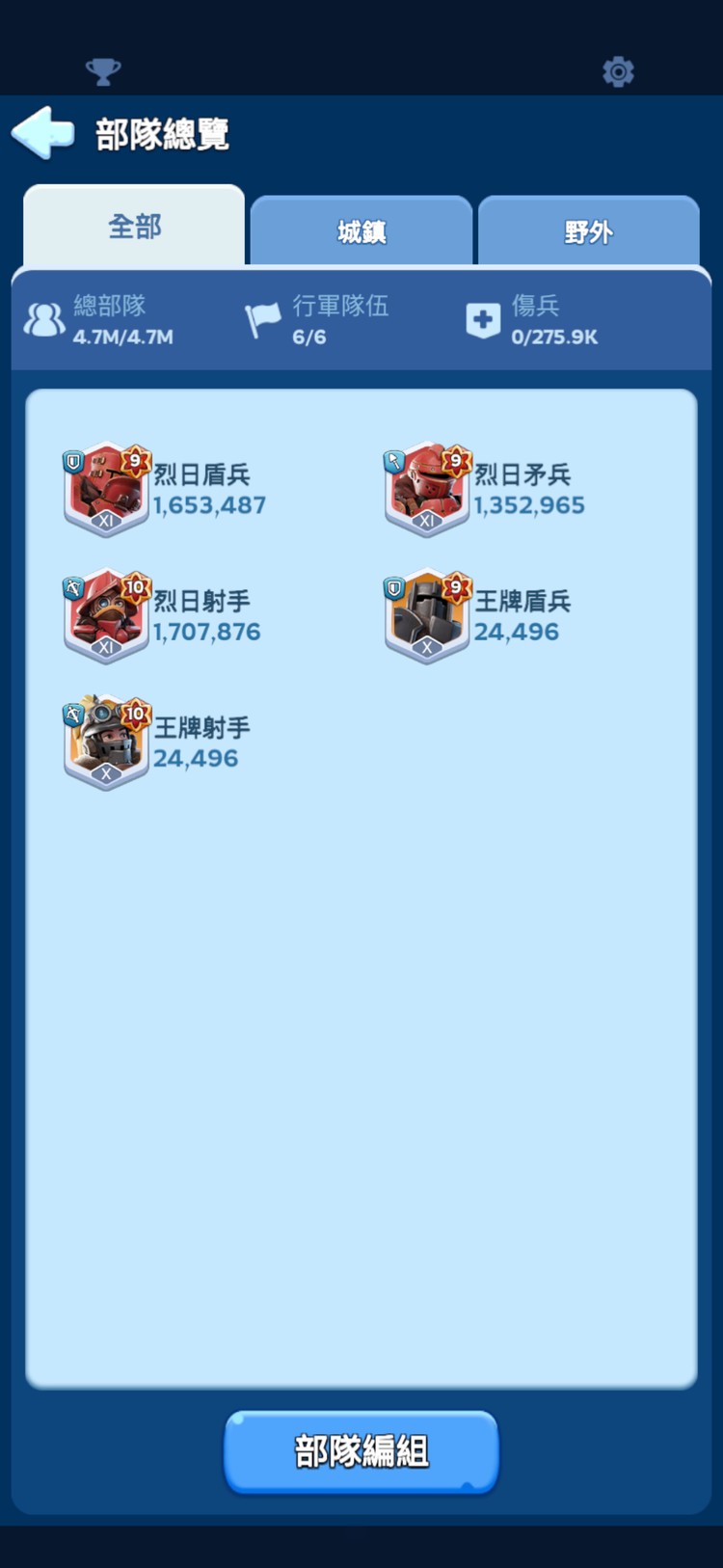The image size is (723, 1568).
Task: Tap the back arrow to return
Action: point(42,134)
